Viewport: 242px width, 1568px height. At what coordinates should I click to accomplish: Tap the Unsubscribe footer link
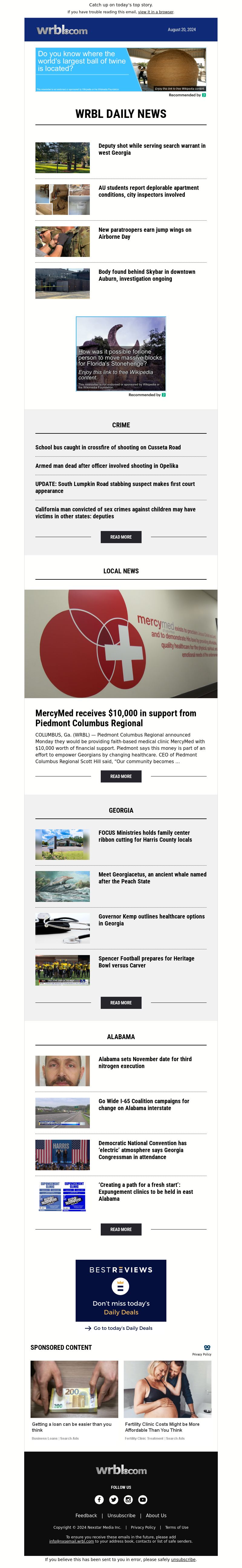(121, 1515)
